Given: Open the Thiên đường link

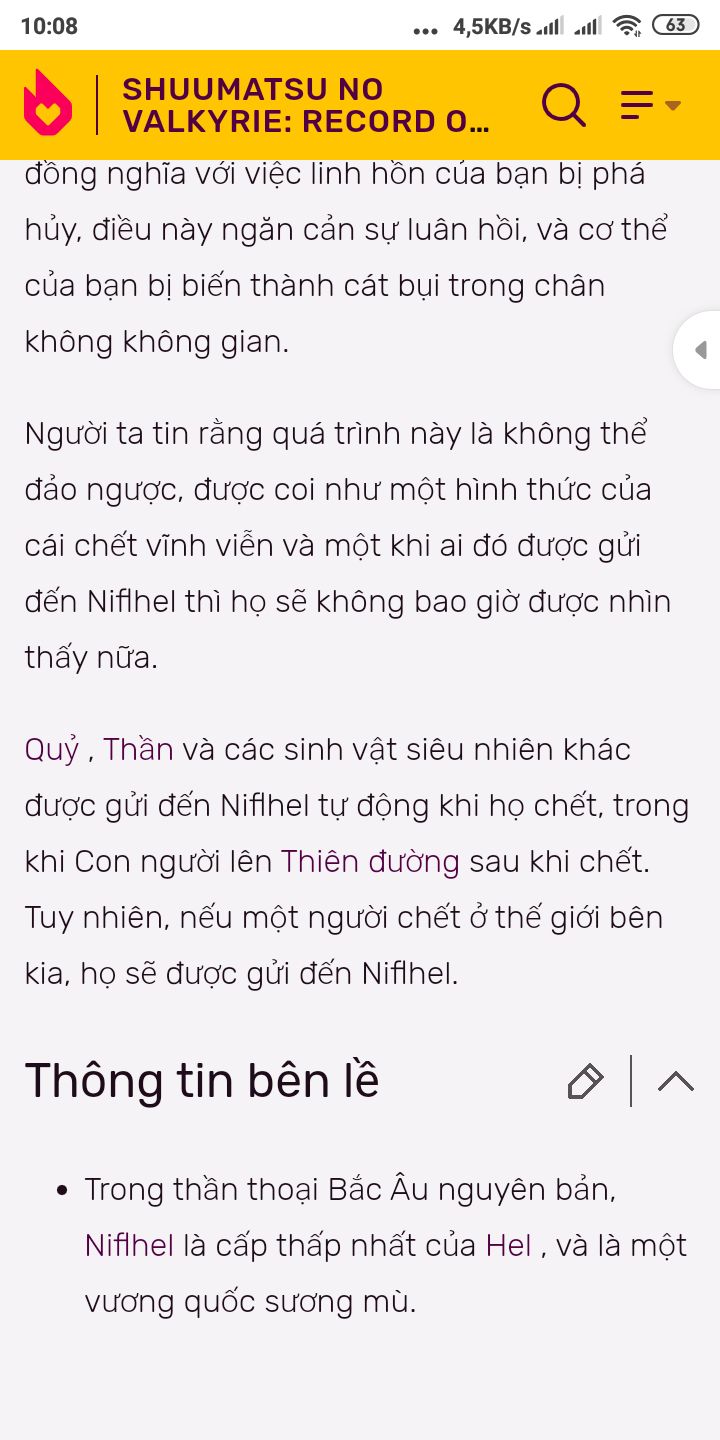Looking at the screenshot, I should [x=370, y=862].
